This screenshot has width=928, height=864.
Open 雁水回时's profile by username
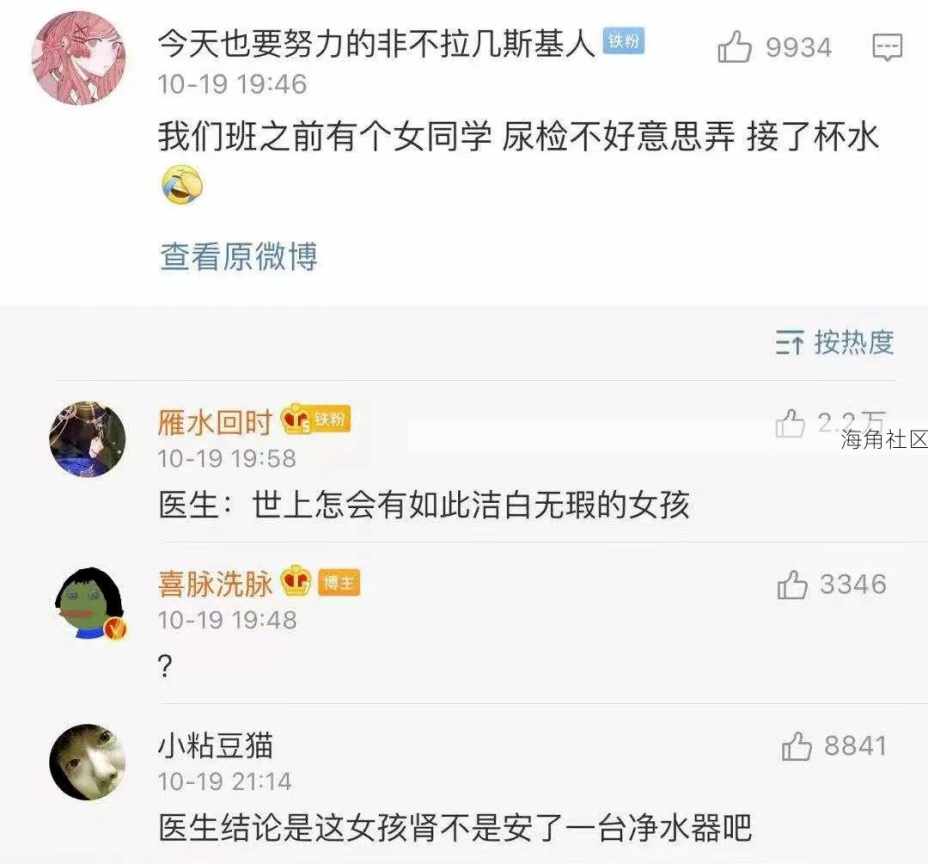[215, 422]
